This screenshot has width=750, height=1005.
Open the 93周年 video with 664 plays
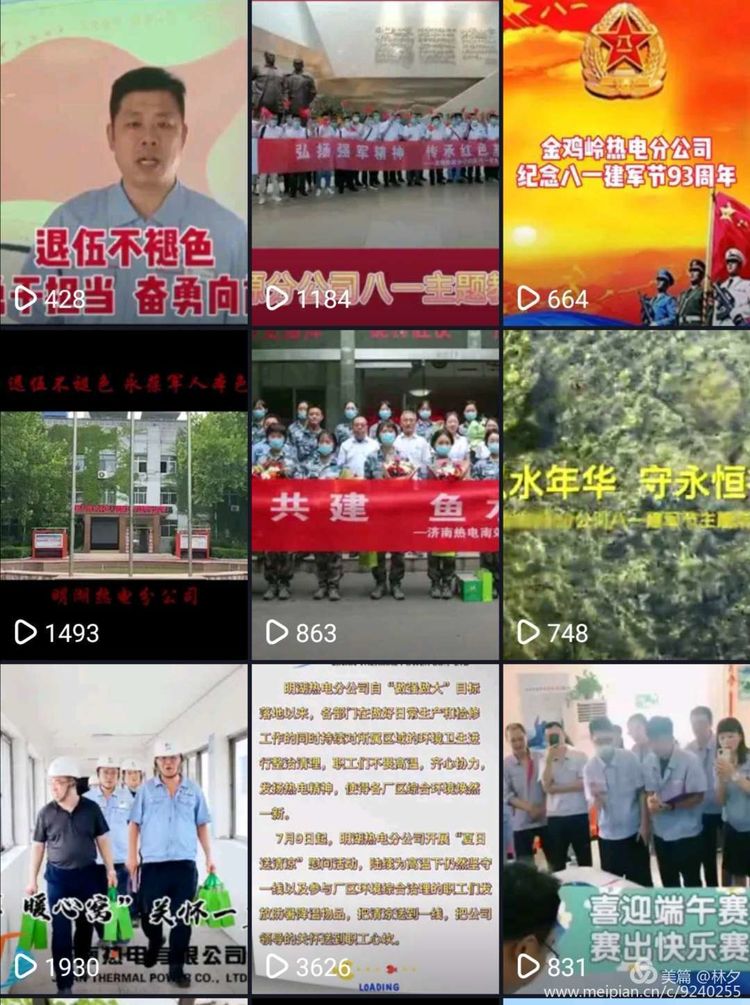coord(627,160)
